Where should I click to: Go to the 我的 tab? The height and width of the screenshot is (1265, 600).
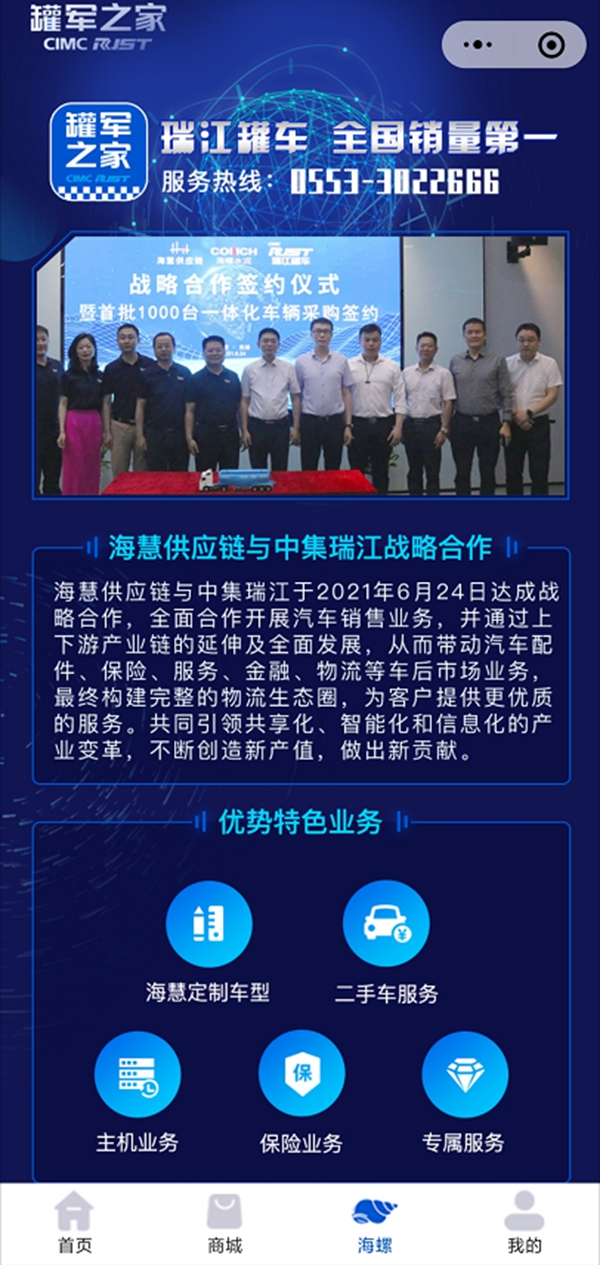524,1222
